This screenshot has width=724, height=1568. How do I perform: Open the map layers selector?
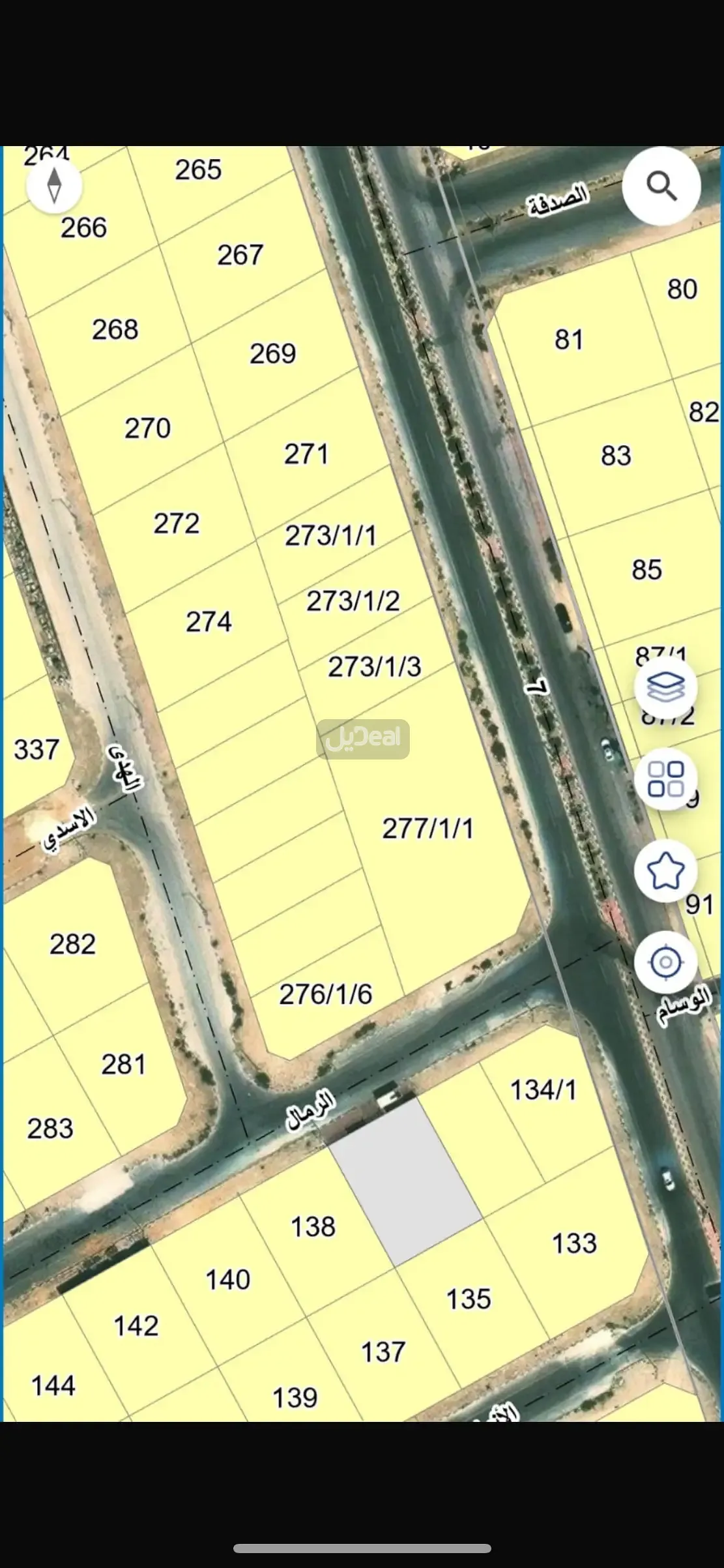point(665,687)
